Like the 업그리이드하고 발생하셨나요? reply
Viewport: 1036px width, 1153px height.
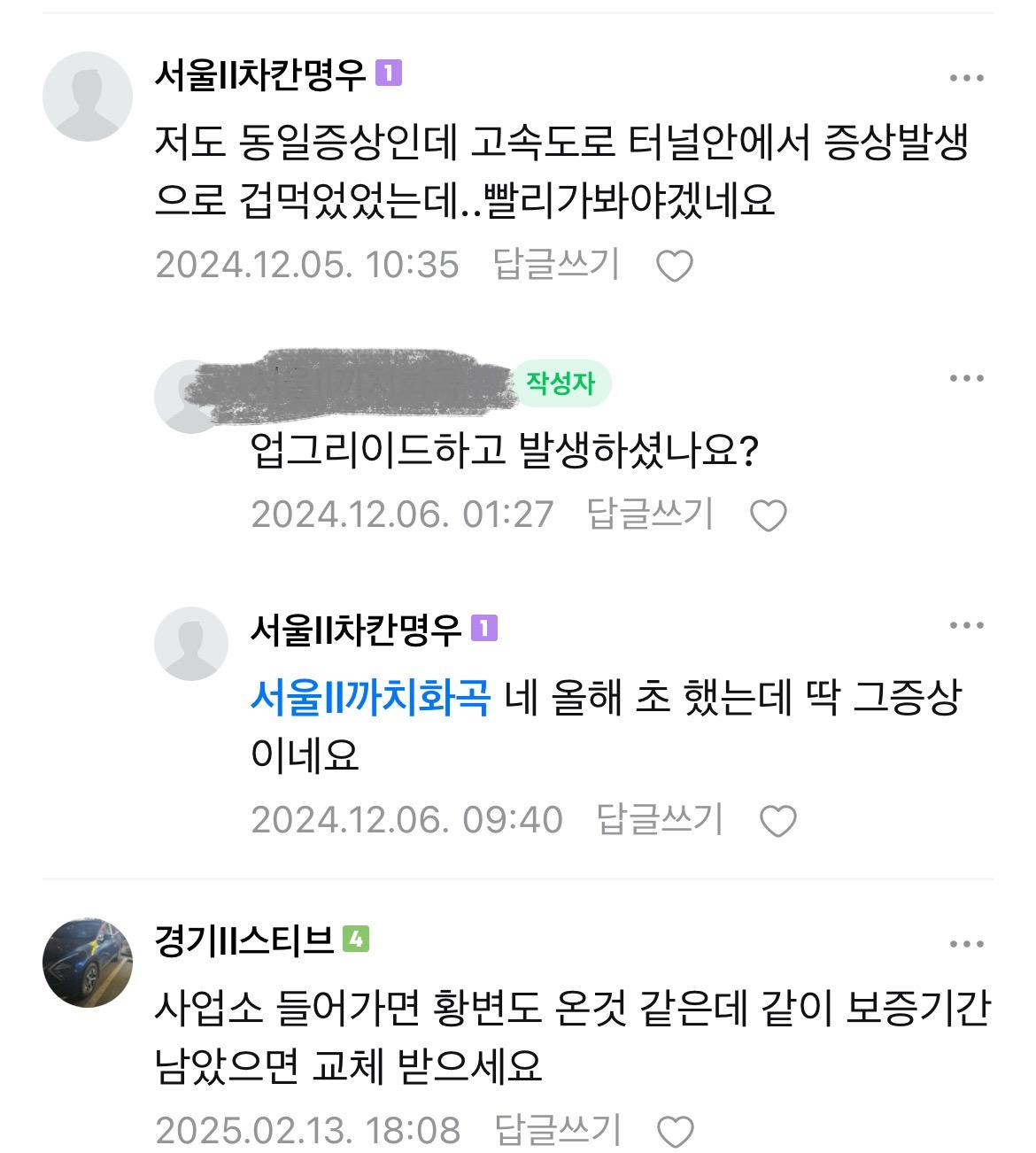[768, 515]
